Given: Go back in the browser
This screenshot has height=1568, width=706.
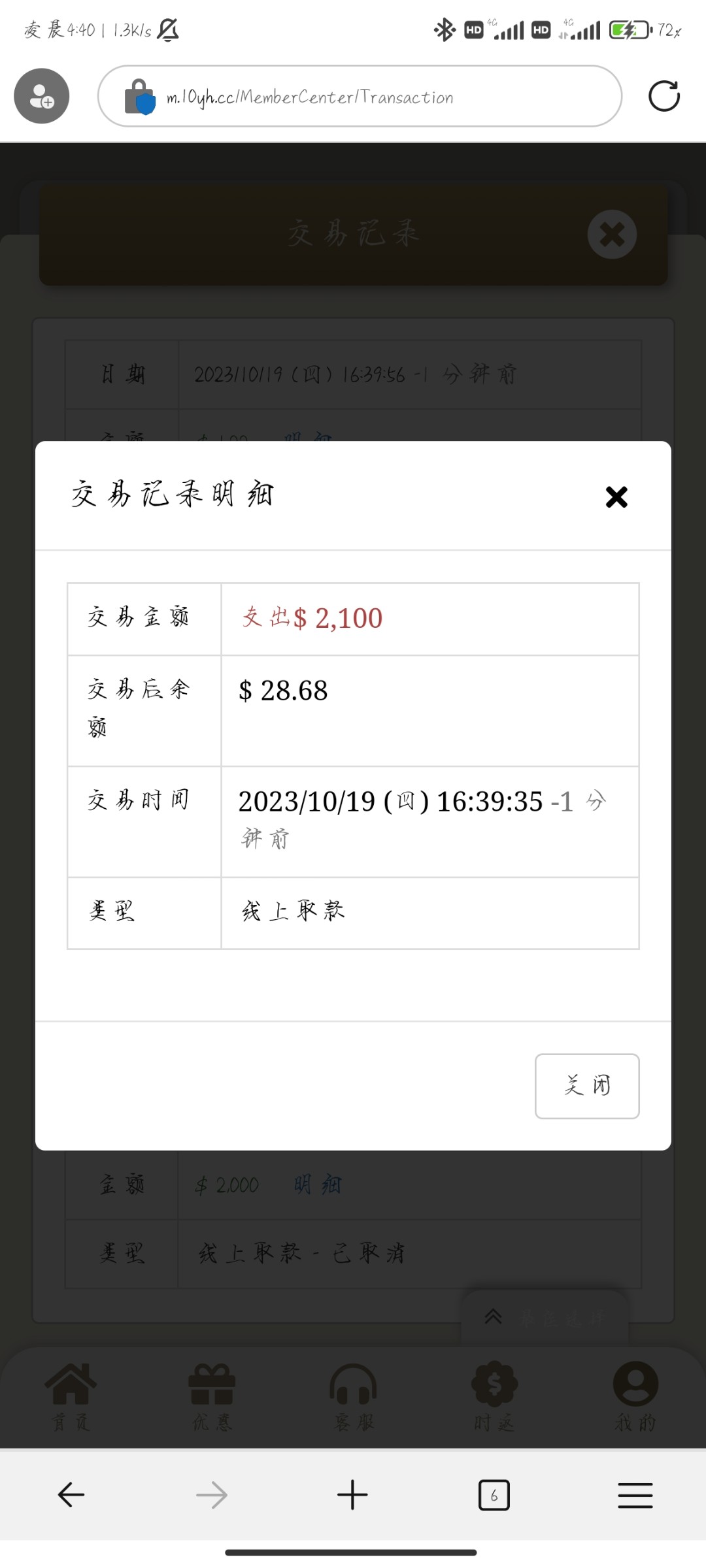Looking at the screenshot, I should 71,1495.
